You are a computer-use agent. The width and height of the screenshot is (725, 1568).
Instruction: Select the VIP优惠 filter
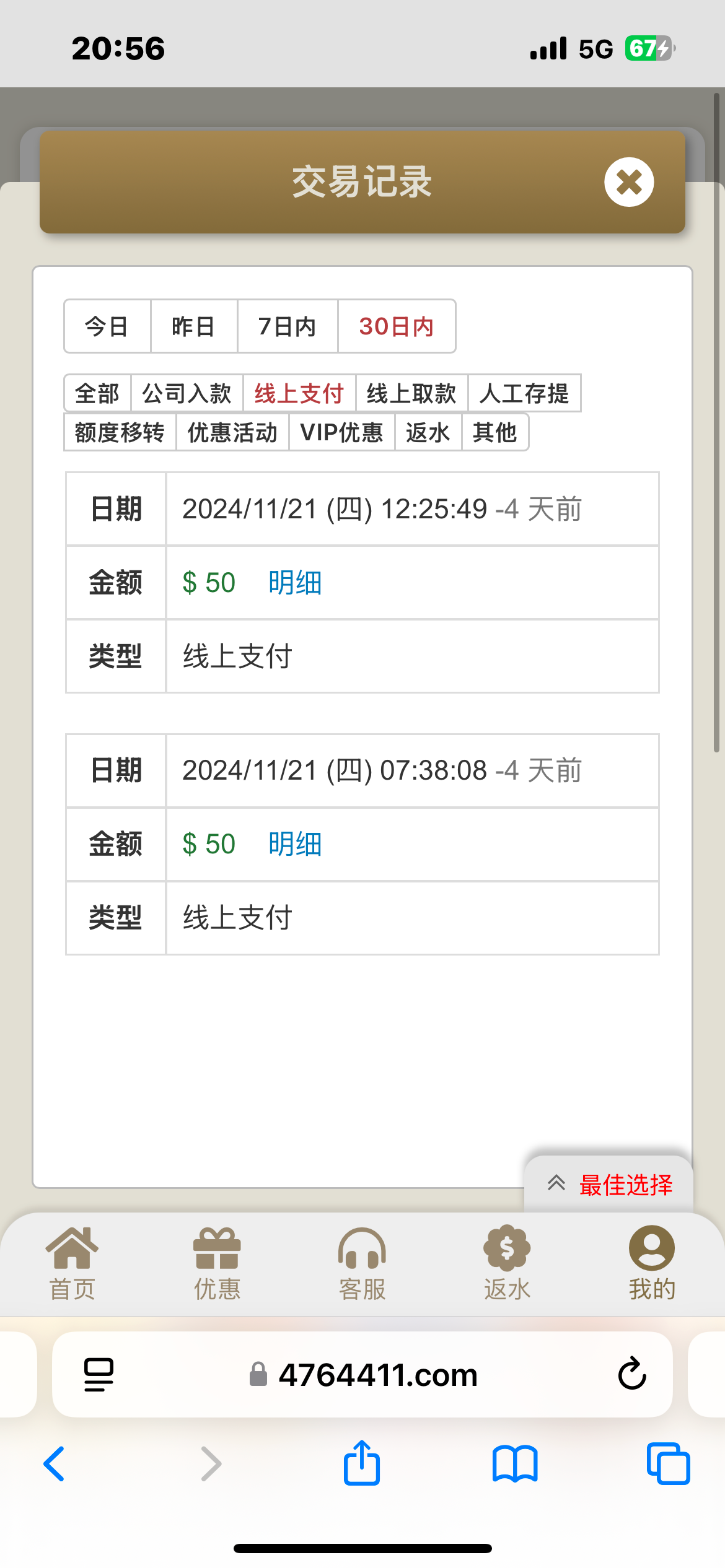(x=341, y=432)
